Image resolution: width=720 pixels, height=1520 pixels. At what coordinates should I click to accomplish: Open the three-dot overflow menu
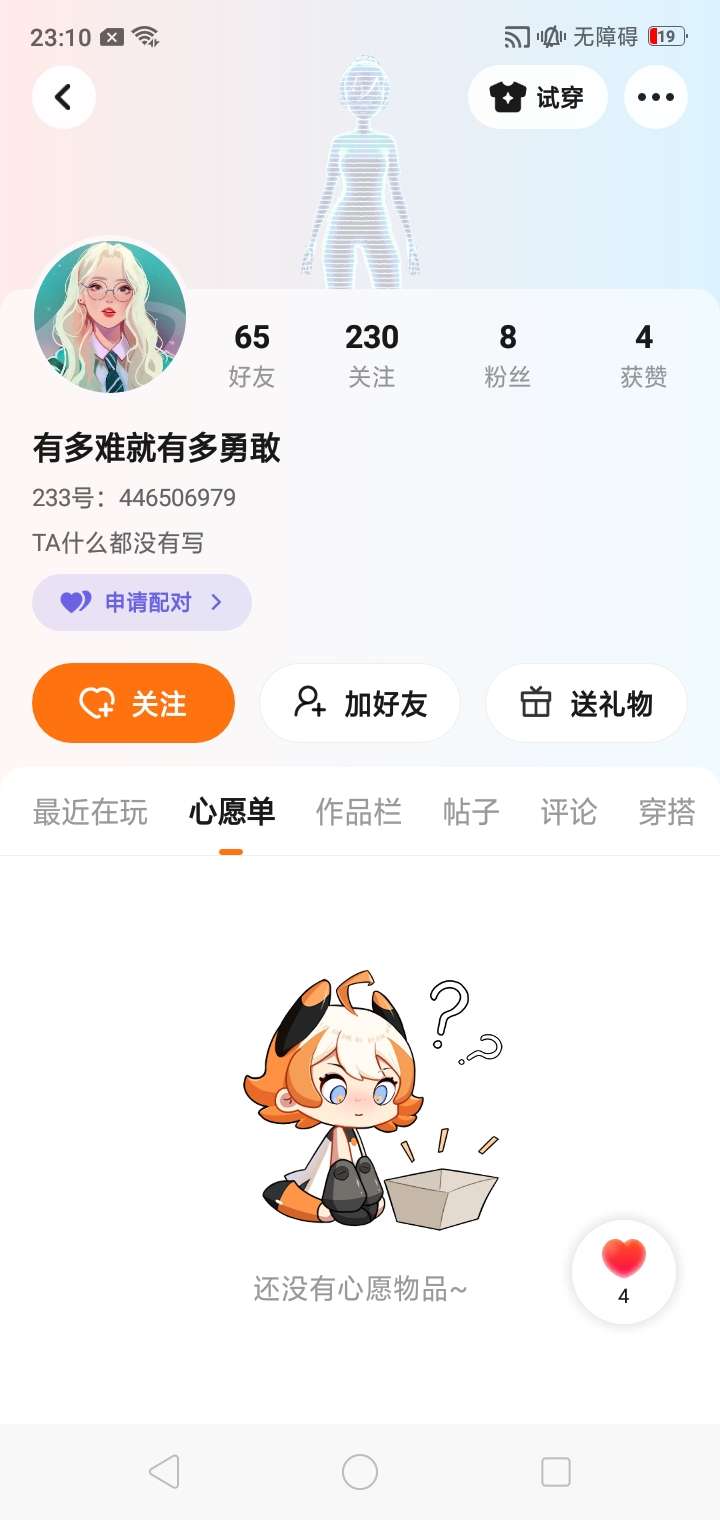tap(655, 97)
